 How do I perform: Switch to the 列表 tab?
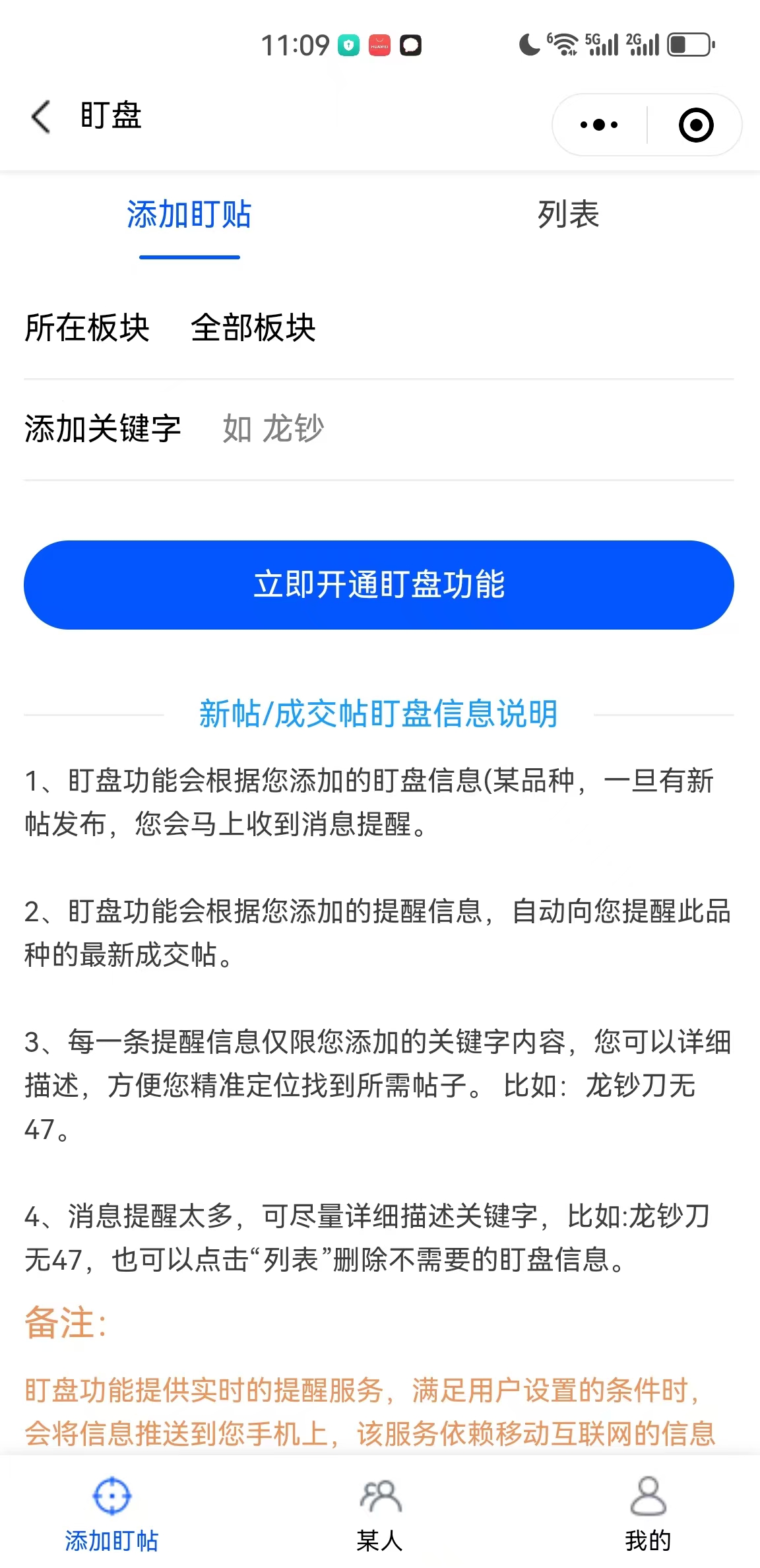click(568, 215)
